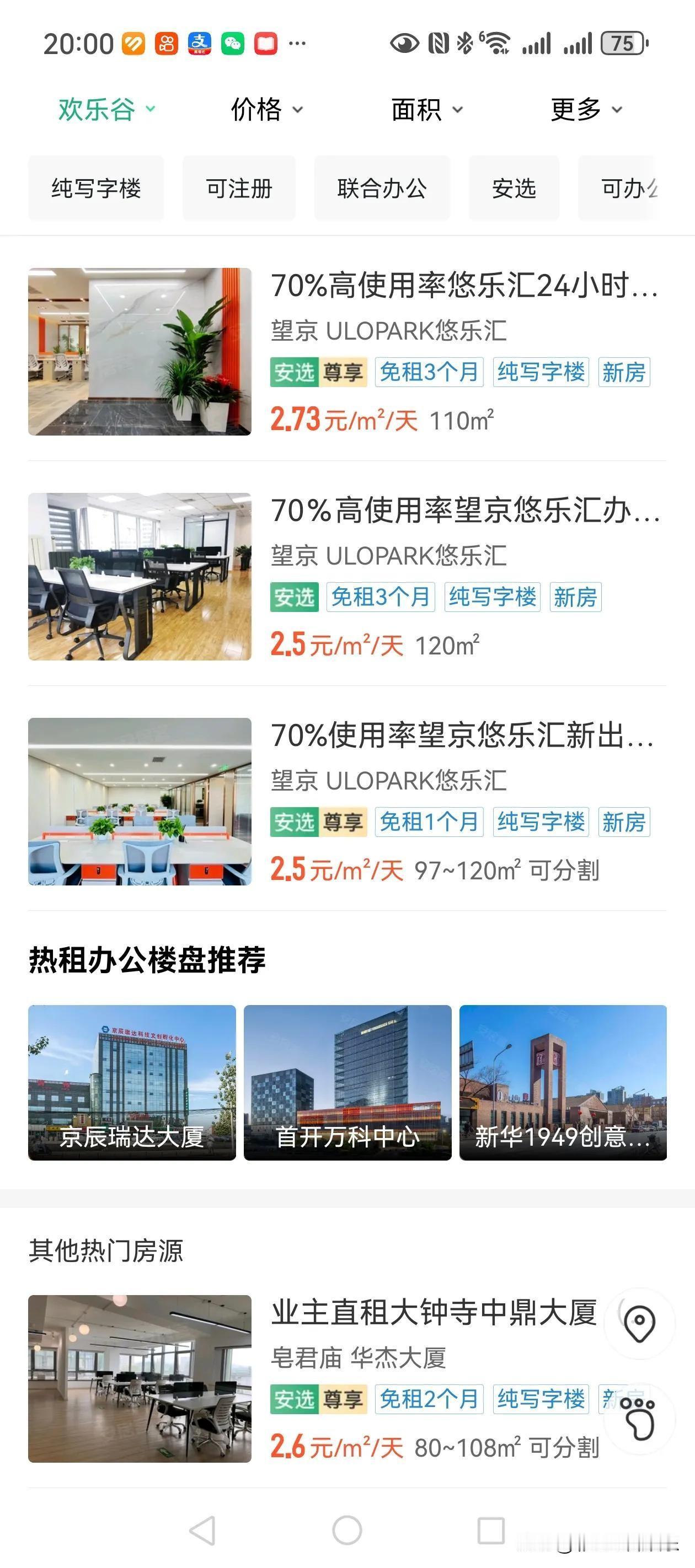Select the 可注册 chip

pyautogui.click(x=239, y=188)
